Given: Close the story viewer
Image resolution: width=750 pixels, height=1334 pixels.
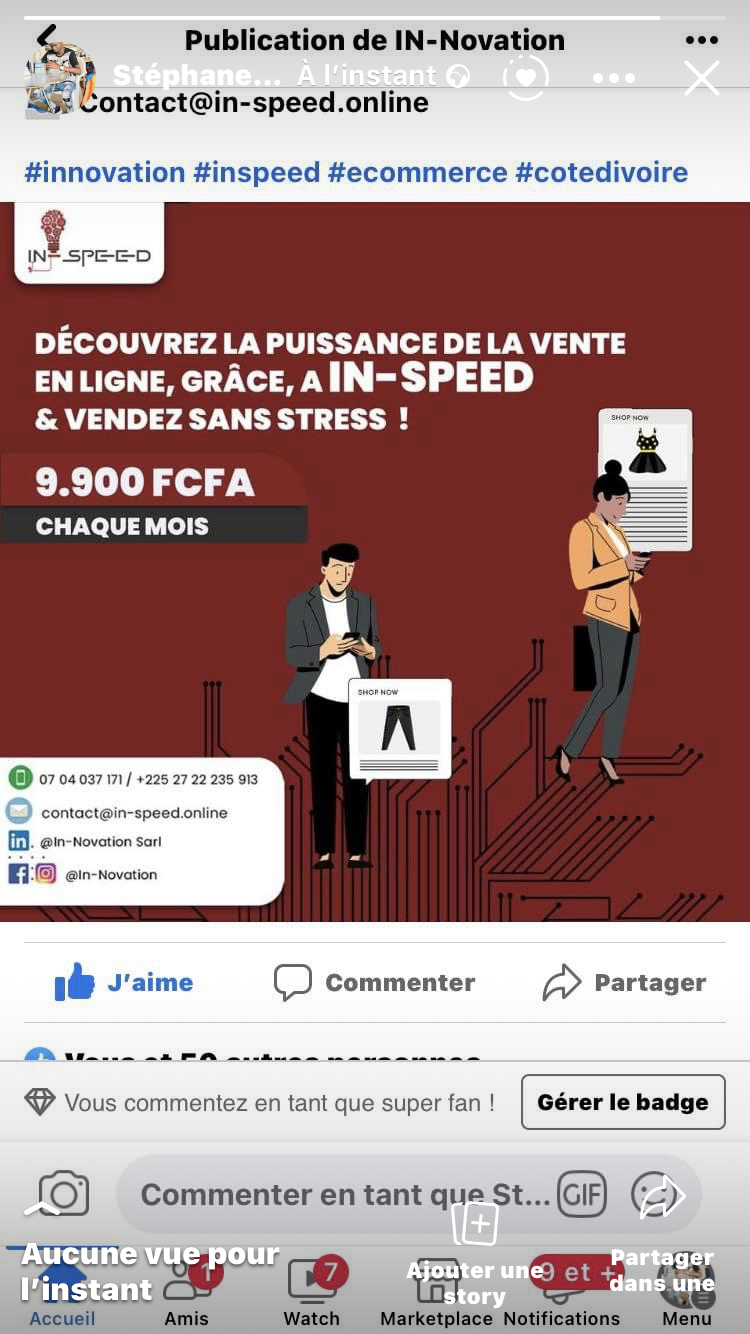Looking at the screenshot, I should pos(702,77).
